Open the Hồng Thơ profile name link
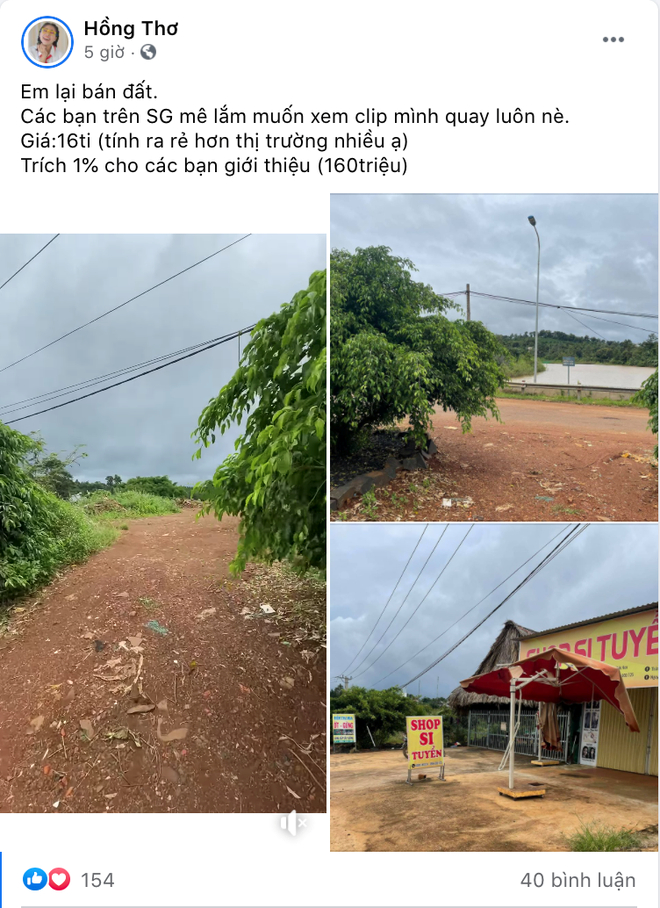660x908 pixels. click(x=131, y=28)
